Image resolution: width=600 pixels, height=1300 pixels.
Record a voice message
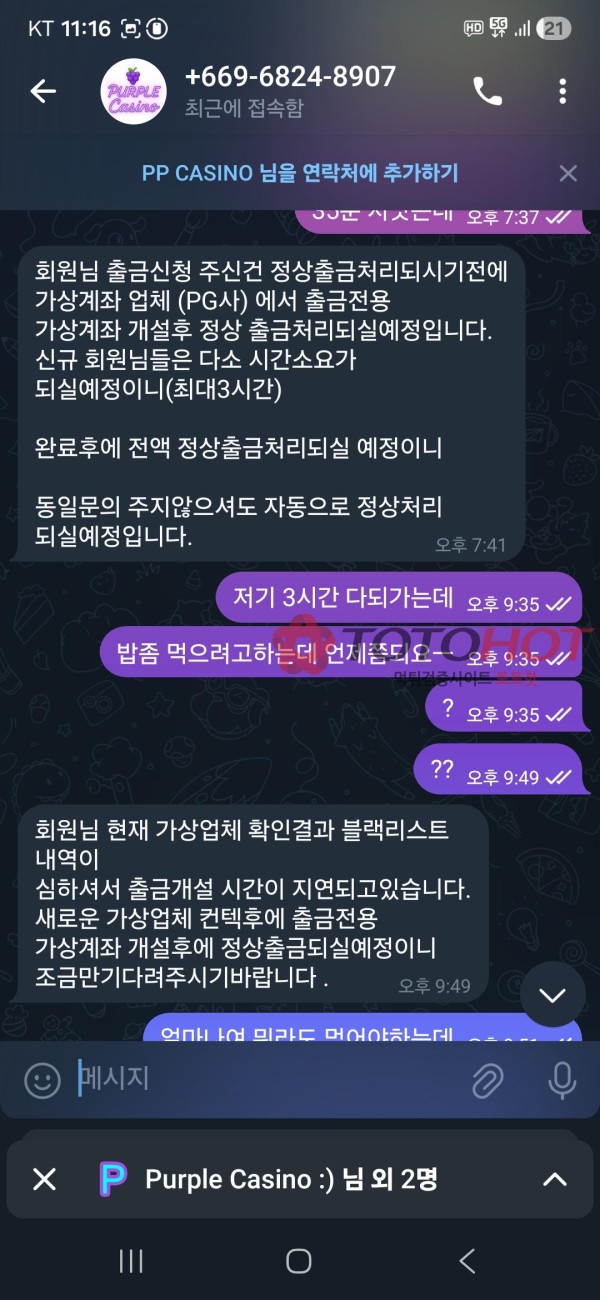tap(562, 1079)
